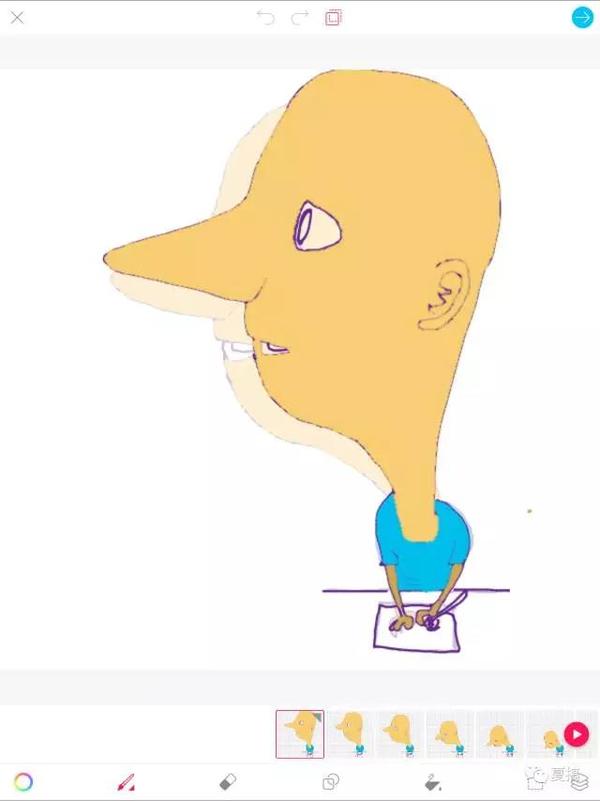The image size is (600, 801).
Task: Open the color wheel picker
Action: coord(23,781)
